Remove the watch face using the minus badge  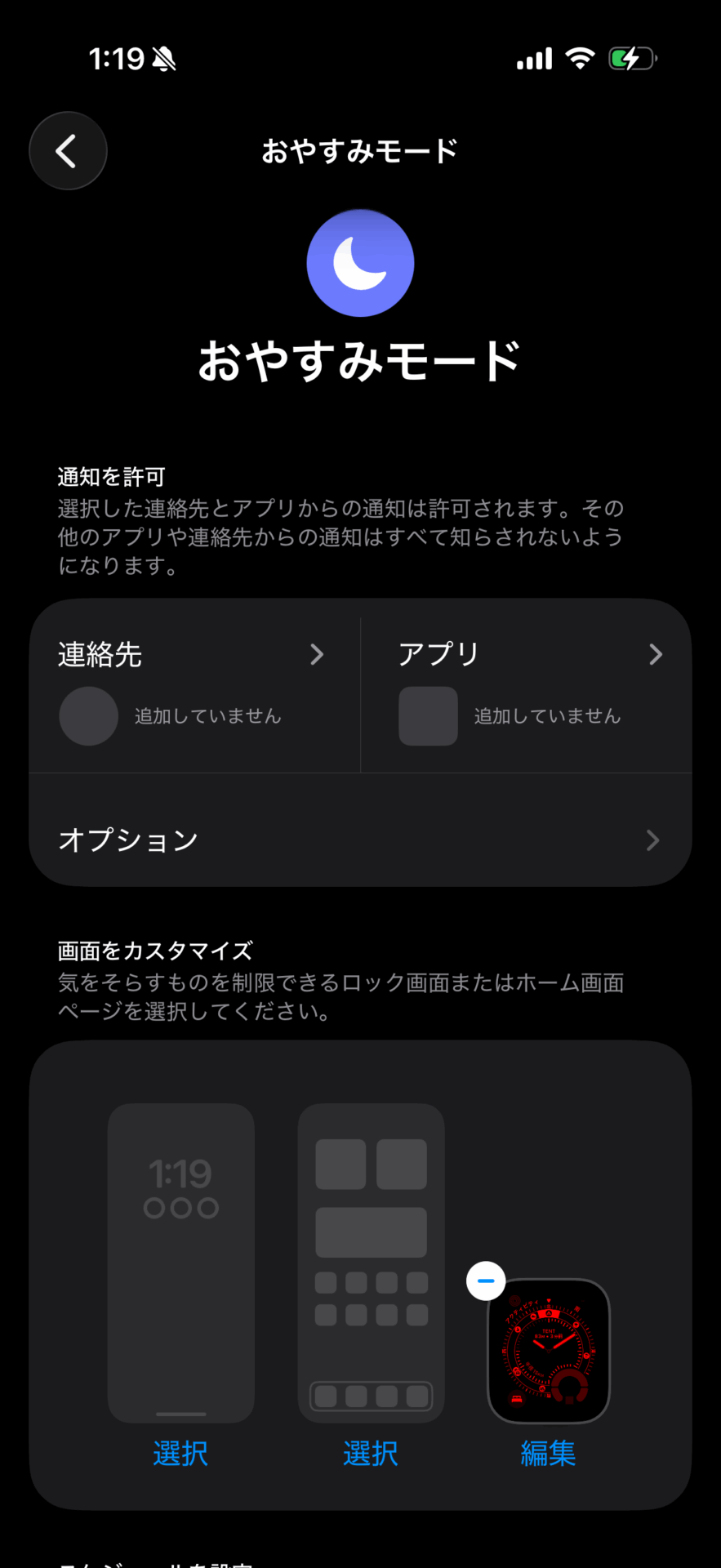click(486, 1281)
